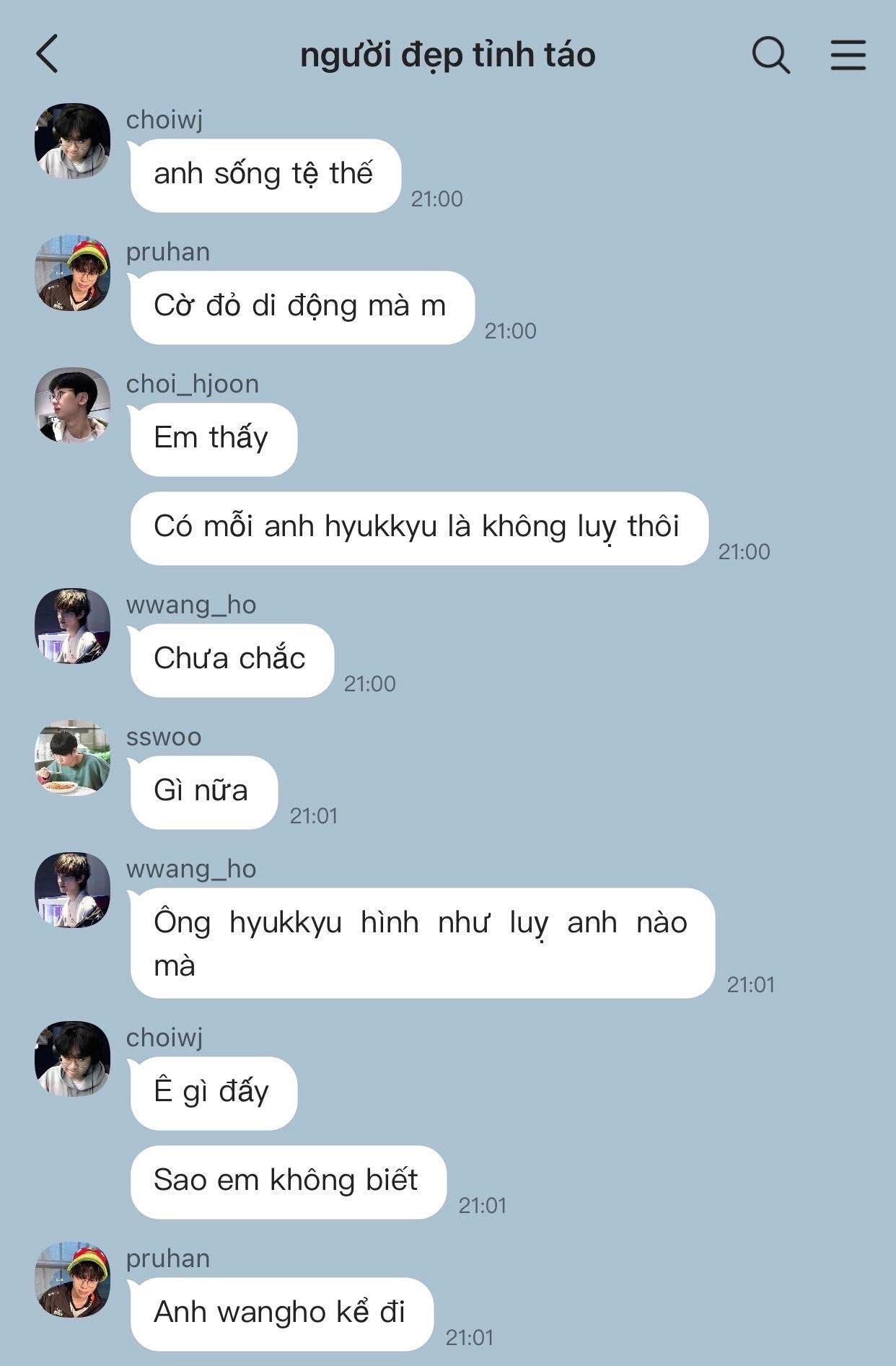Go back from the người đẹp tỉnh táo chat
The image size is (896, 1366).
click(47, 54)
